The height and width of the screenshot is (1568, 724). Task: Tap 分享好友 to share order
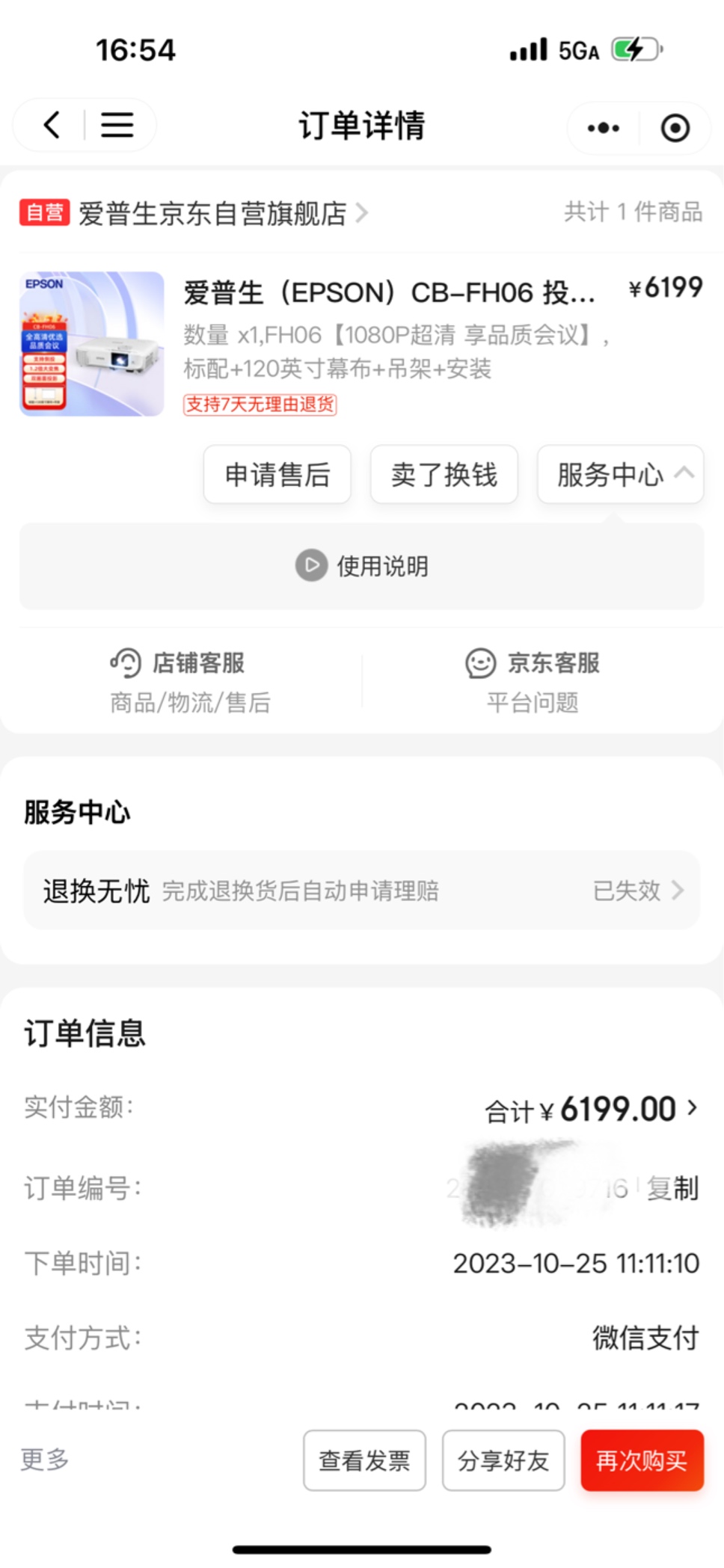pos(503,1460)
